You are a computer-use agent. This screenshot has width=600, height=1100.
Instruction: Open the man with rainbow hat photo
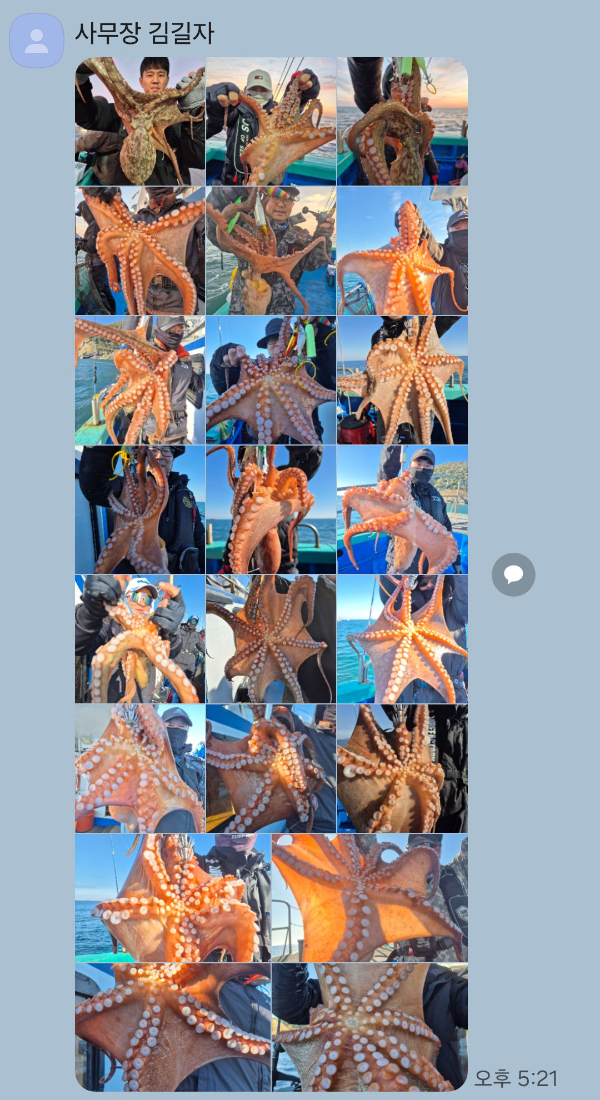tap(271, 251)
